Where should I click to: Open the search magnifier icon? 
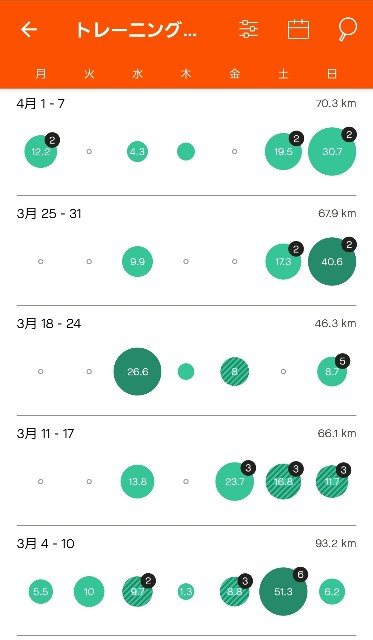click(x=348, y=30)
